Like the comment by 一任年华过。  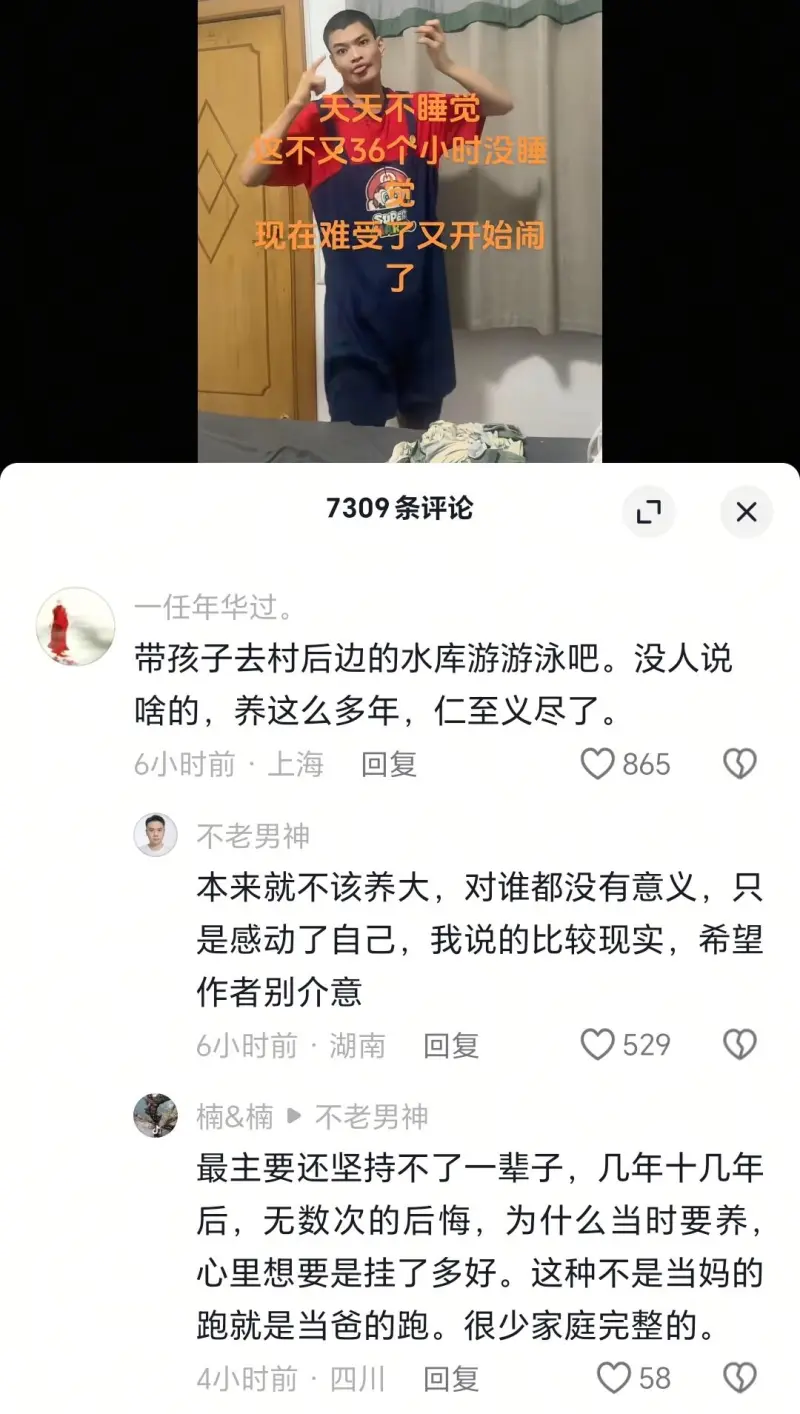tap(598, 764)
